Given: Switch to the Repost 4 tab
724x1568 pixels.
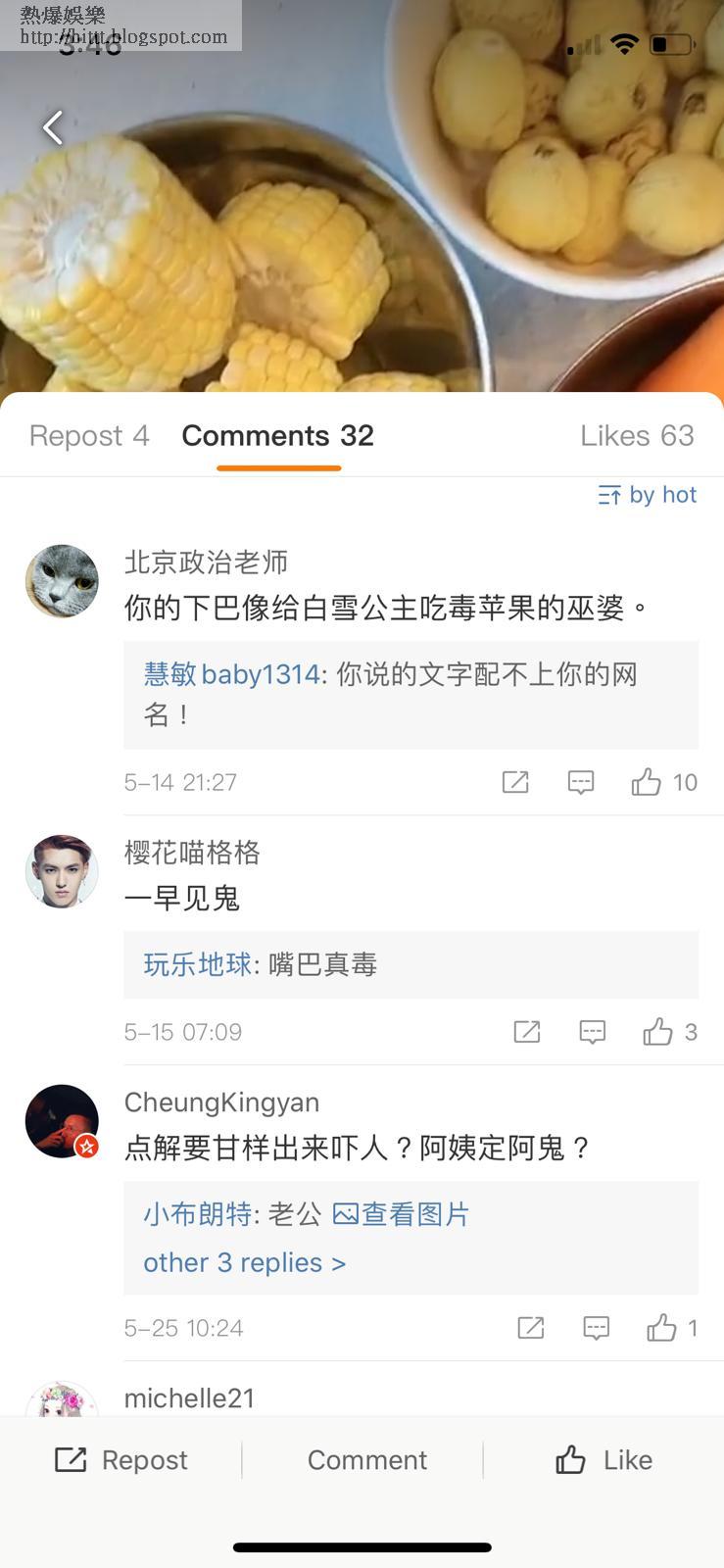Looking at the screenshot, I should click(x=89, y=435).
